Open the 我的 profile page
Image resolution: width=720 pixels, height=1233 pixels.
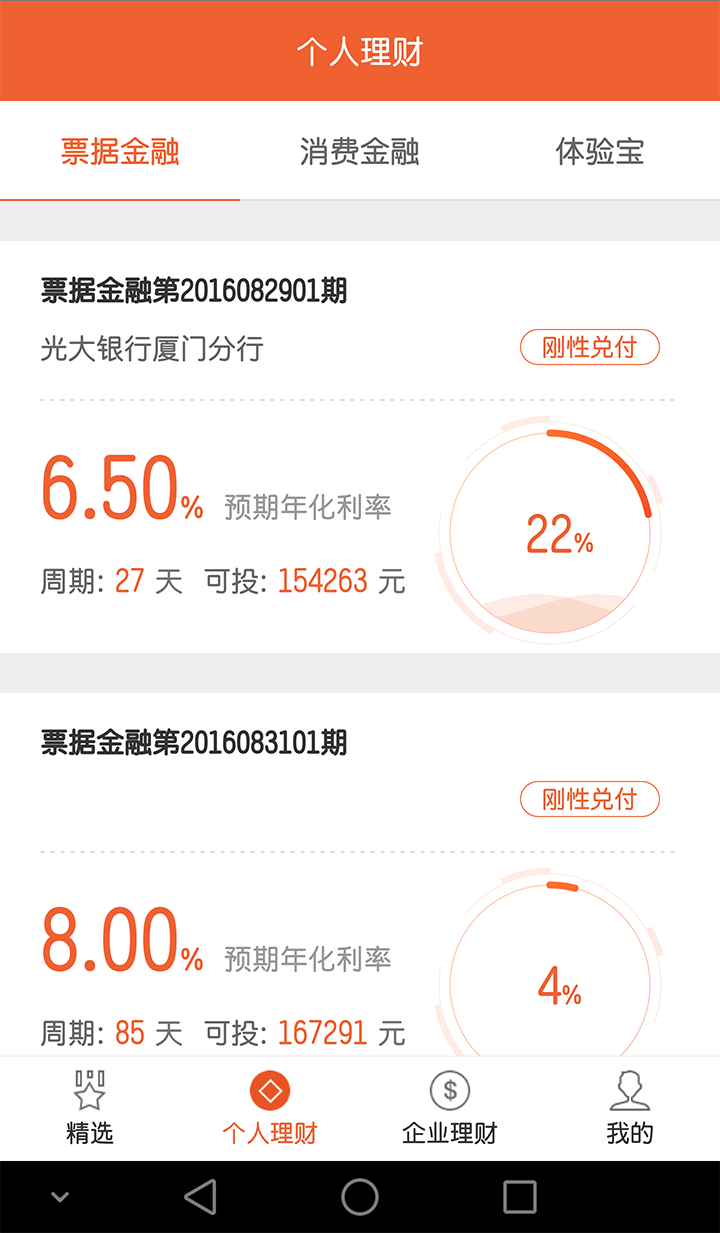tap(629, 1108)
